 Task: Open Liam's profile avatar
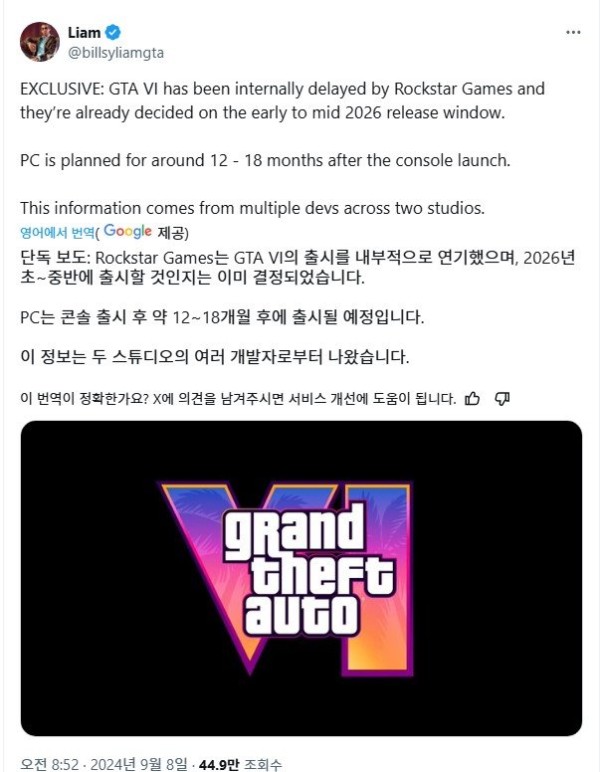point(40,40)
